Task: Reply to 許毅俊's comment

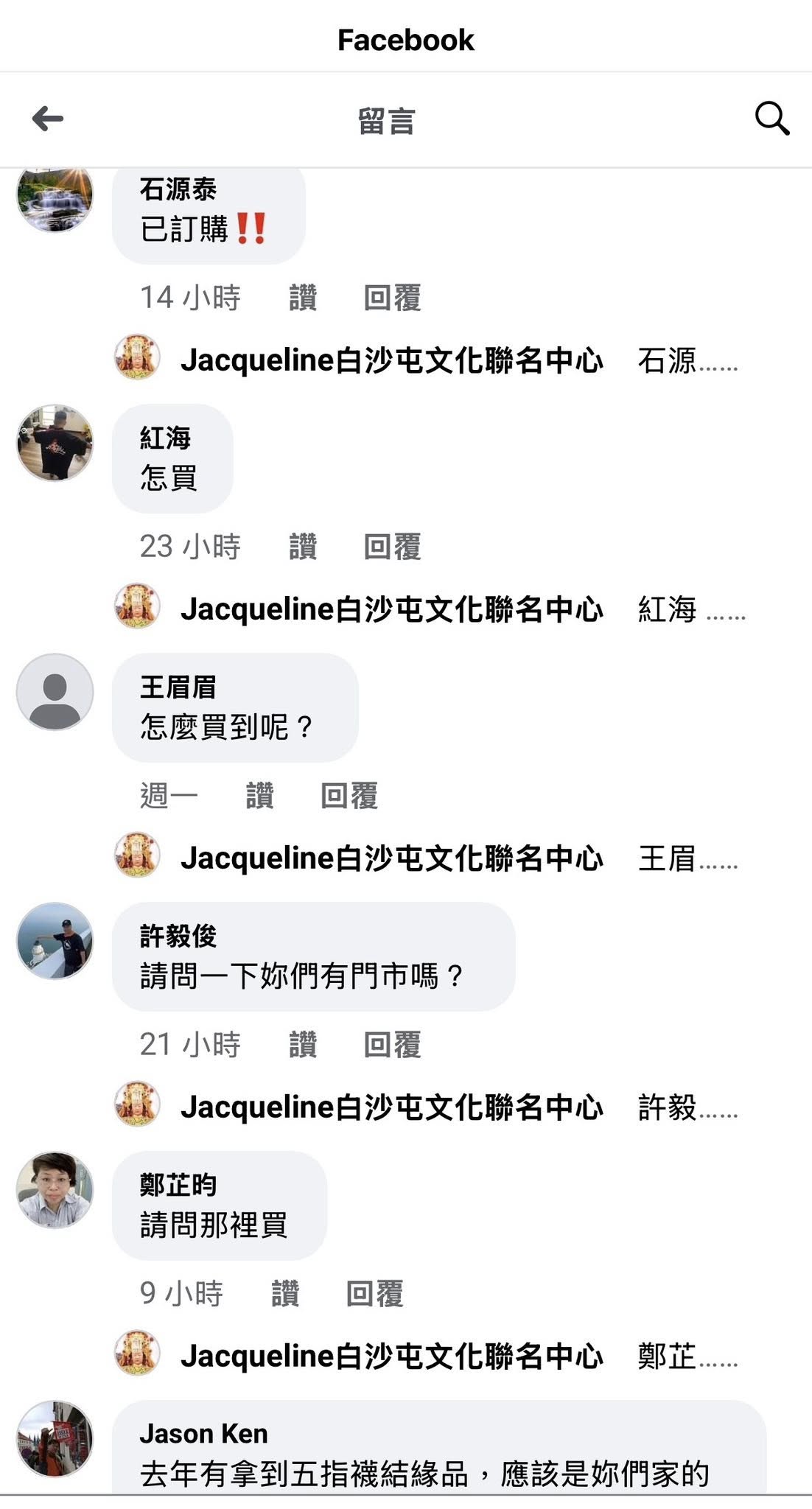Action: [392, 1046]
